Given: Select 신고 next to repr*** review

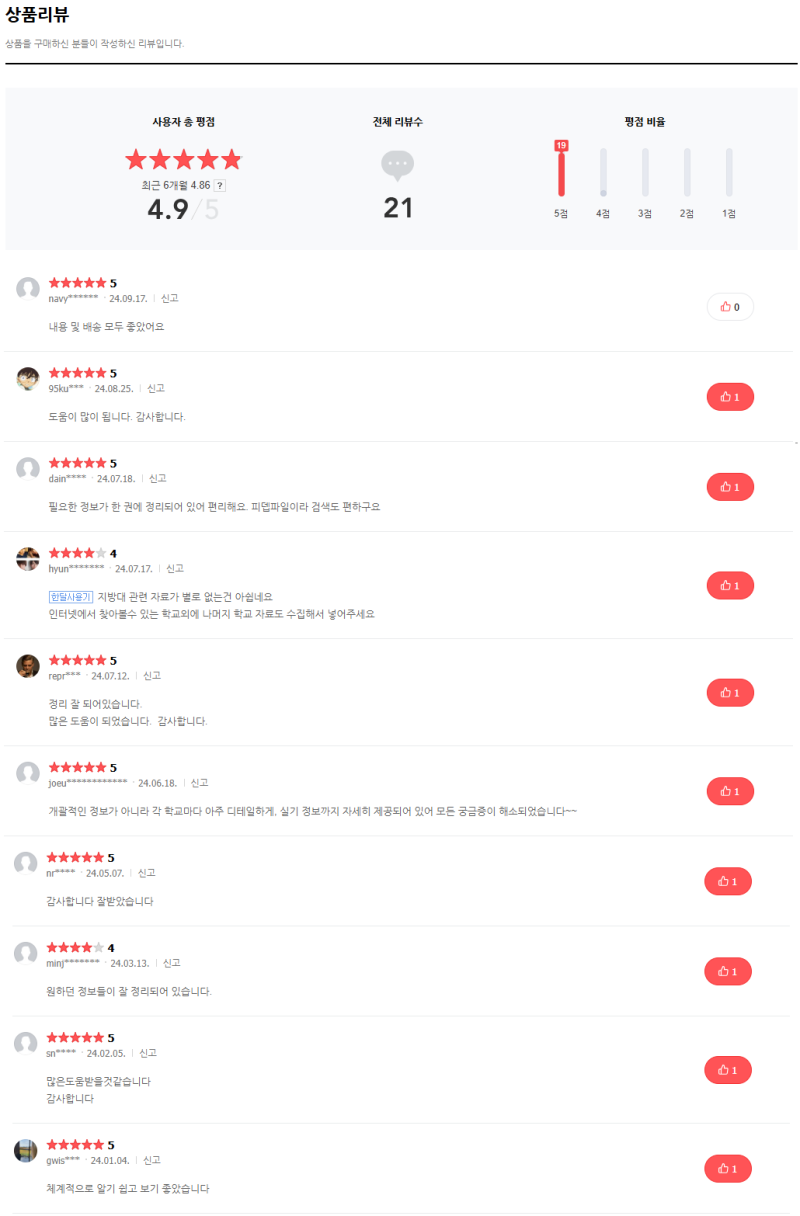Looking at the screenshot, I should 152,675.
